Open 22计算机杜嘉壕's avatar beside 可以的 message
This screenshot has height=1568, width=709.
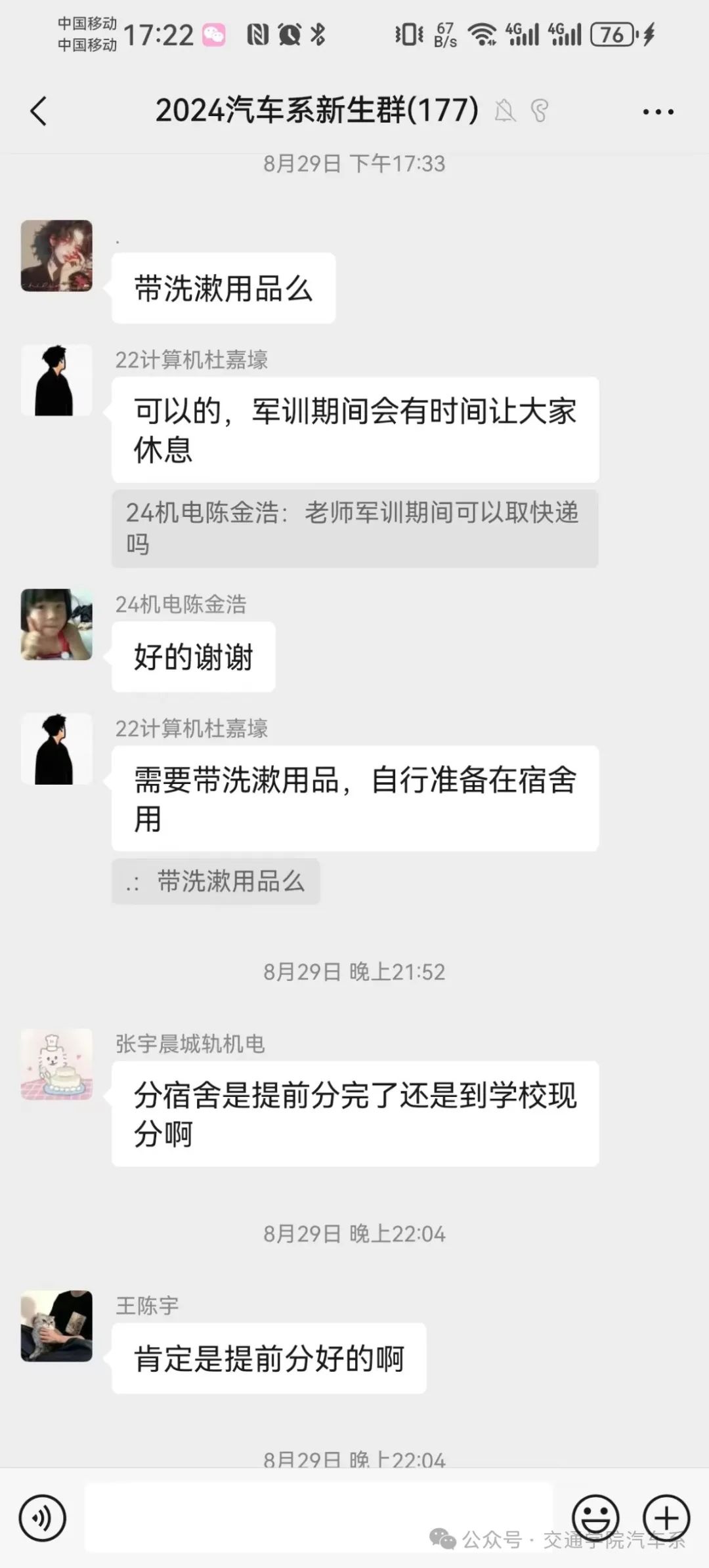(56, 380)
